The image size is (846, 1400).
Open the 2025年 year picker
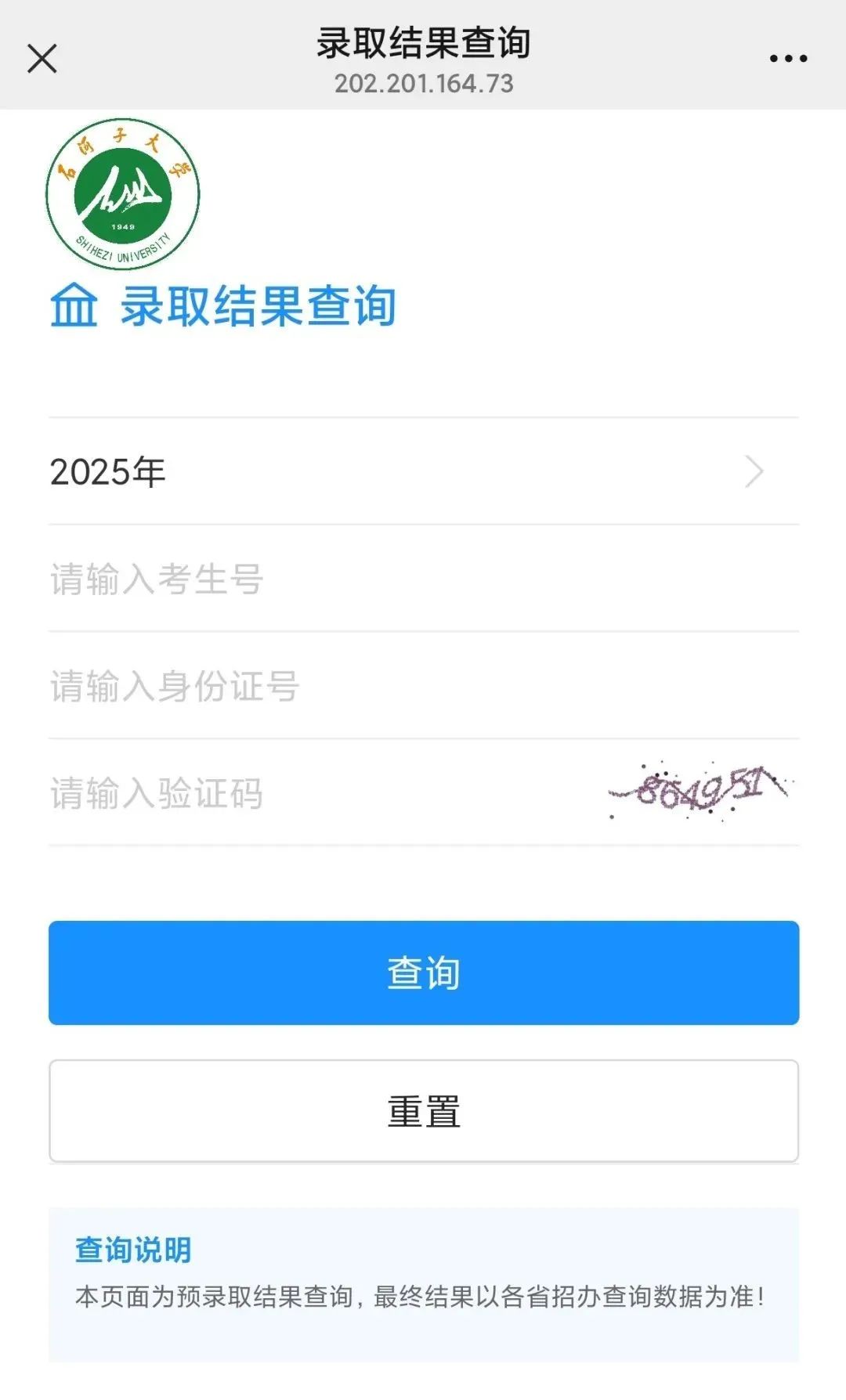[x=423, y=471]
